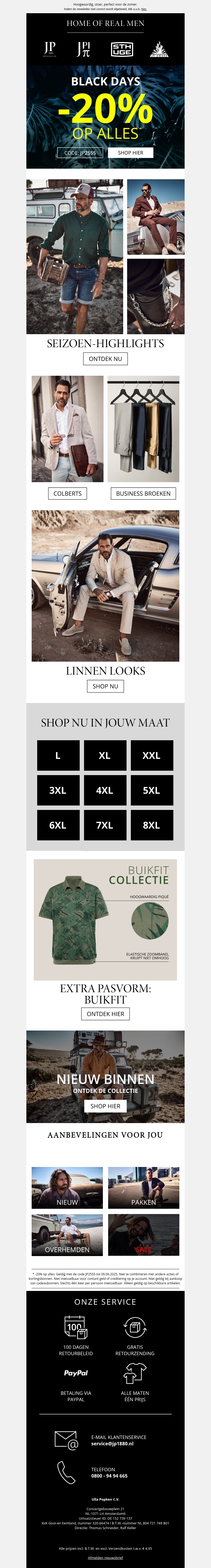Select size L

point(58,755)
